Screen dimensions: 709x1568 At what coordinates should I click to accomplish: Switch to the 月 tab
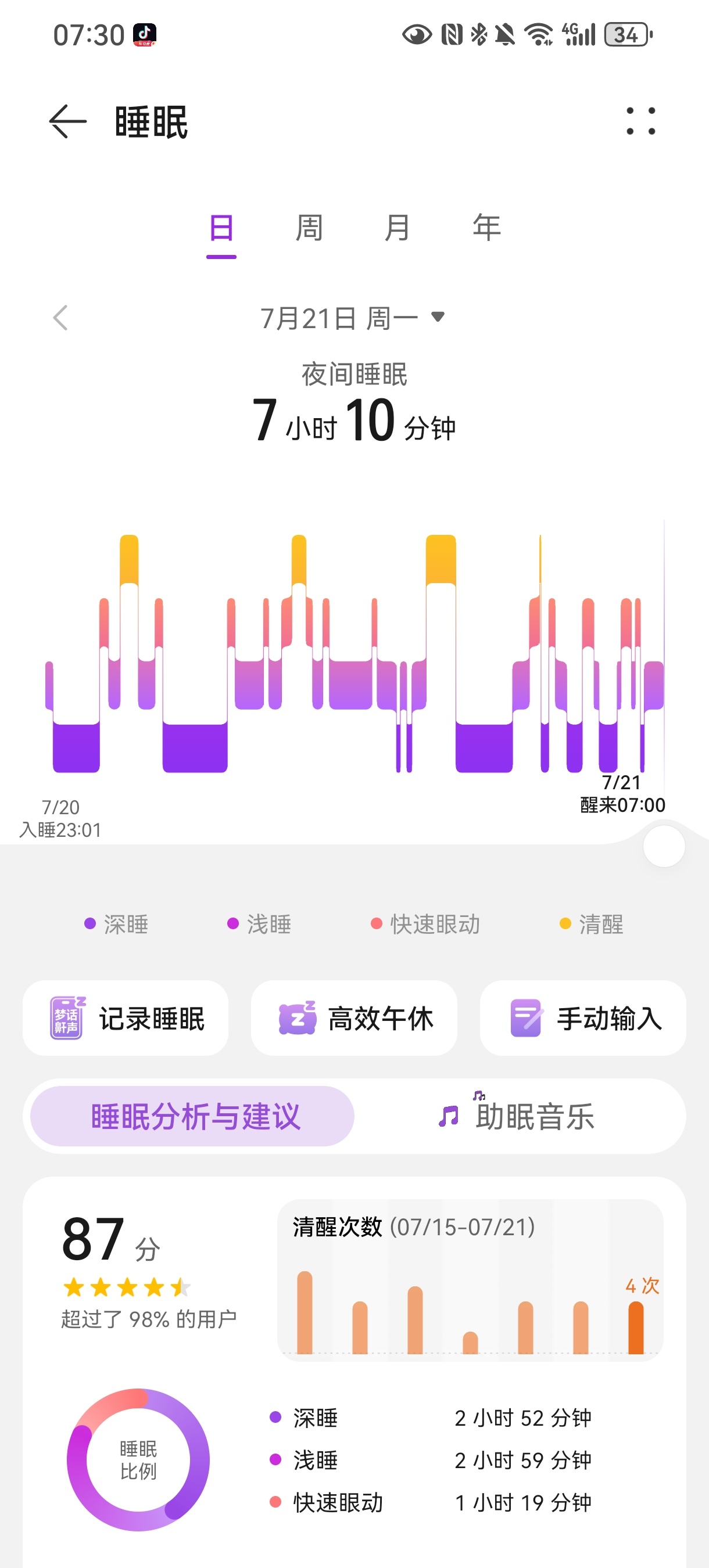[397, 228]
